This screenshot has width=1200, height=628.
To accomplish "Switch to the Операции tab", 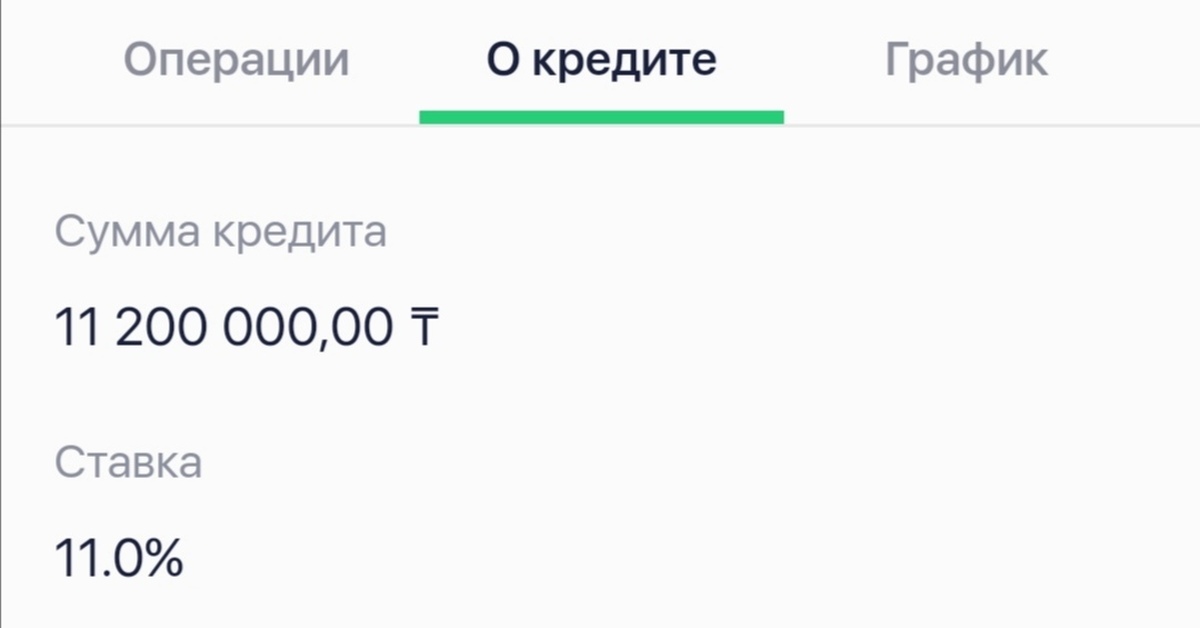I will pyautogui.click(x=236, y=61).
